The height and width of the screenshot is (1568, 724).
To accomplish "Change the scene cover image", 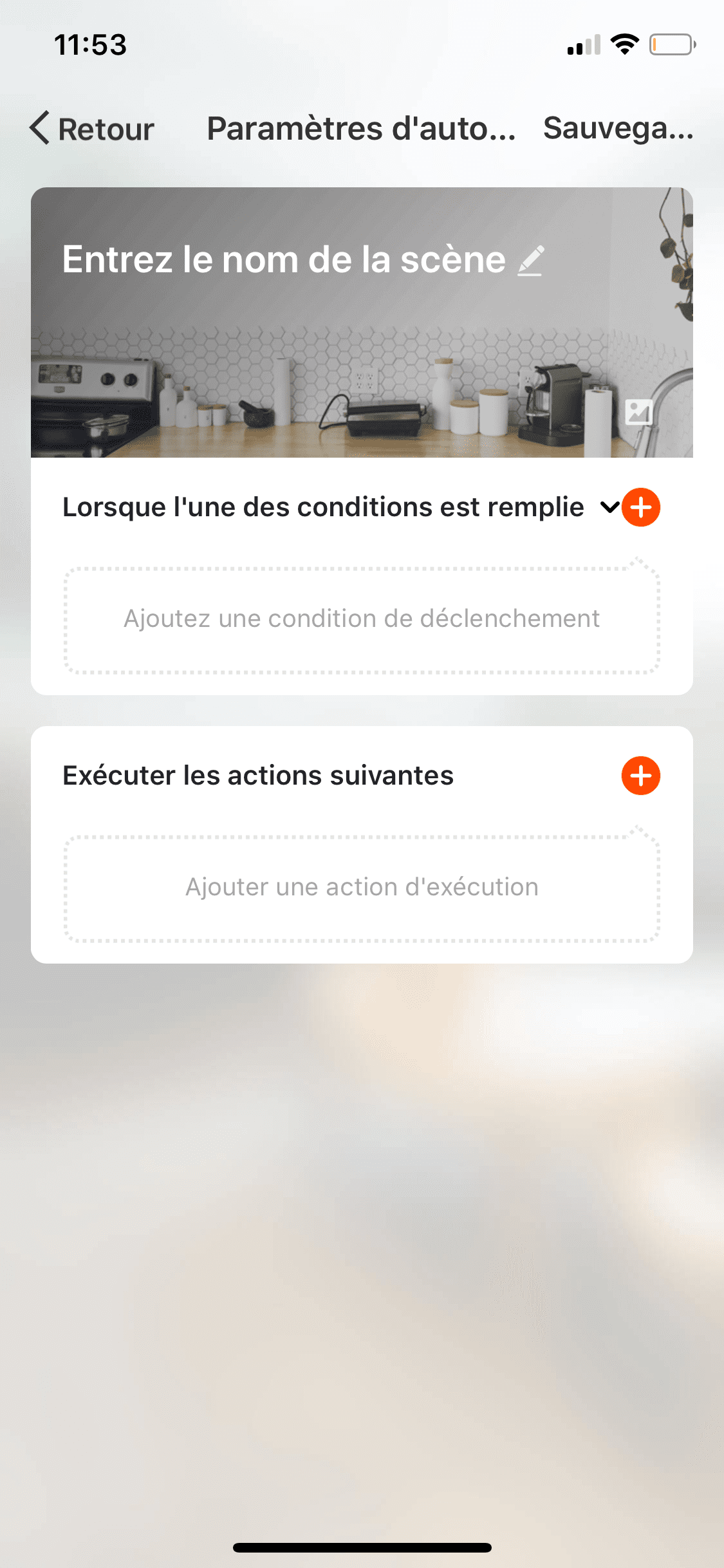I will (x=638, y=412).
